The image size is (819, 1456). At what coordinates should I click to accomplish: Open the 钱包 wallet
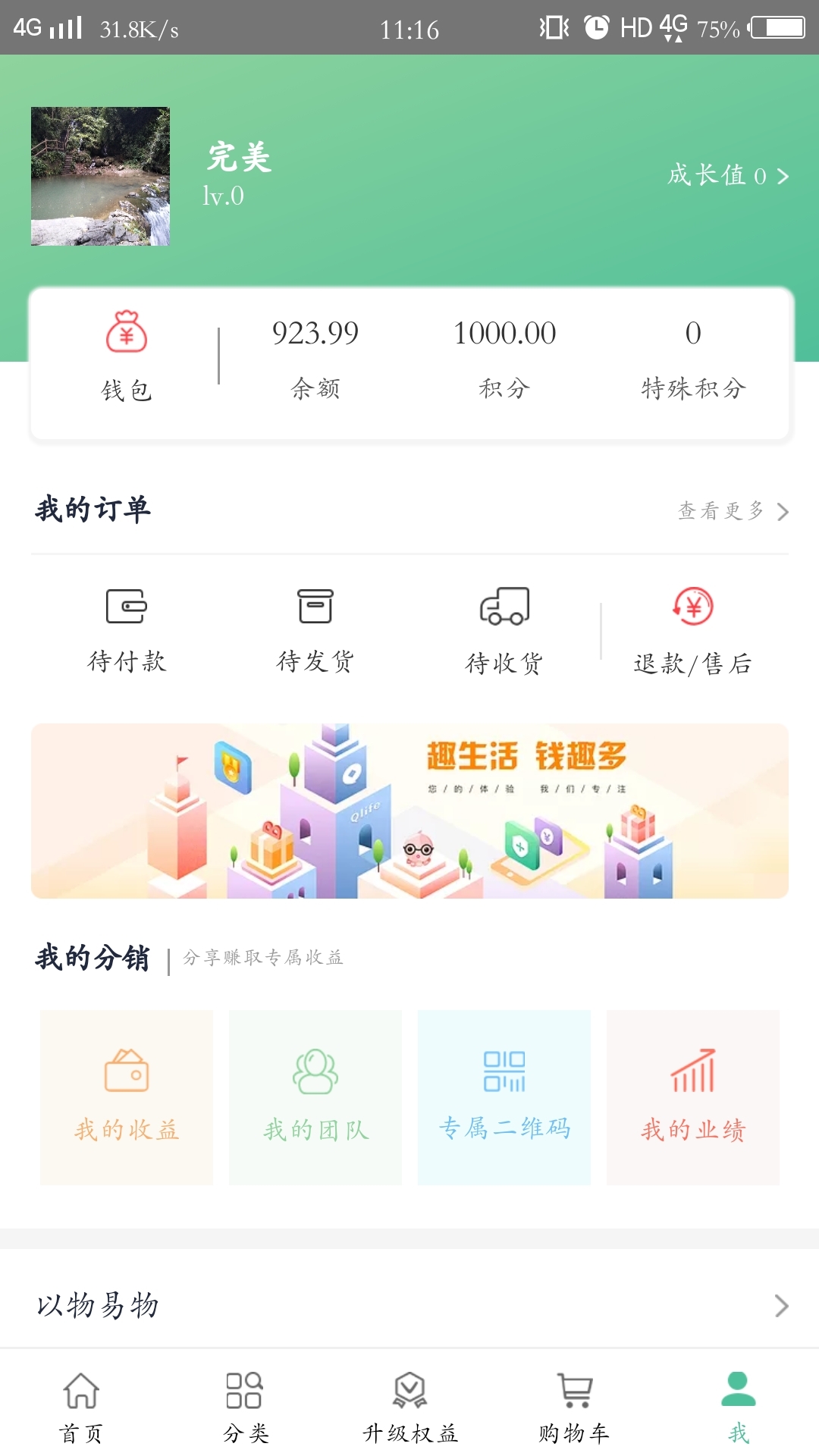point(127,356)
